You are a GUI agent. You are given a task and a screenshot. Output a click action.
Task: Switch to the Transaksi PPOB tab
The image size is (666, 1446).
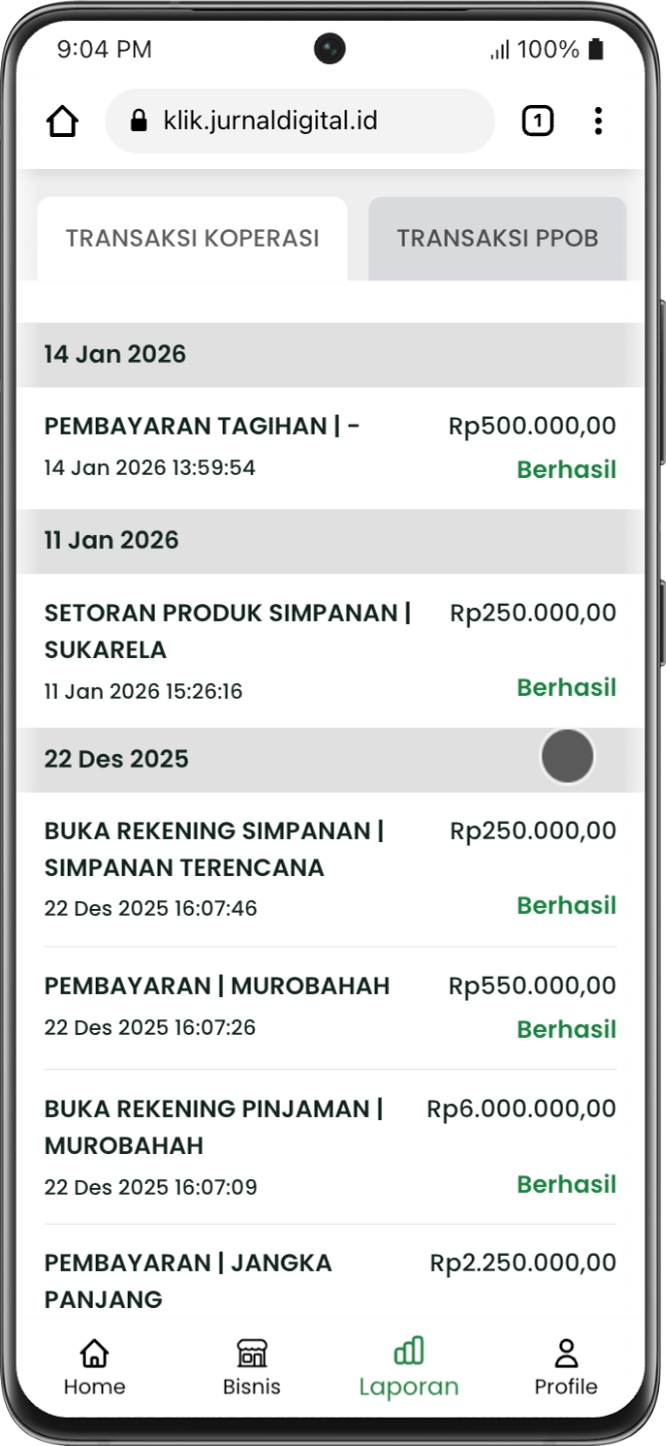[x=497, y=238]
